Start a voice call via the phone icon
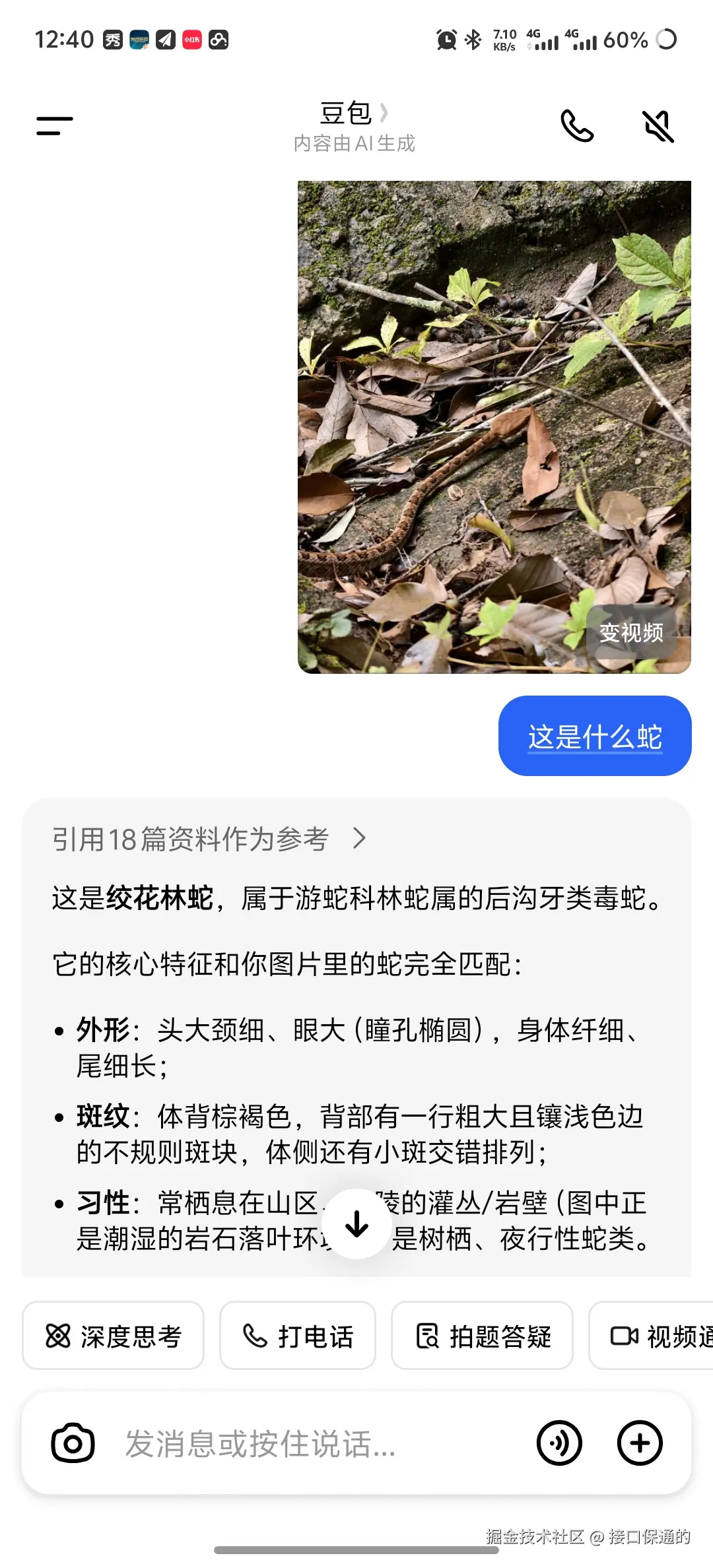This screenshot has width=713, height=1568. (577, 125)
